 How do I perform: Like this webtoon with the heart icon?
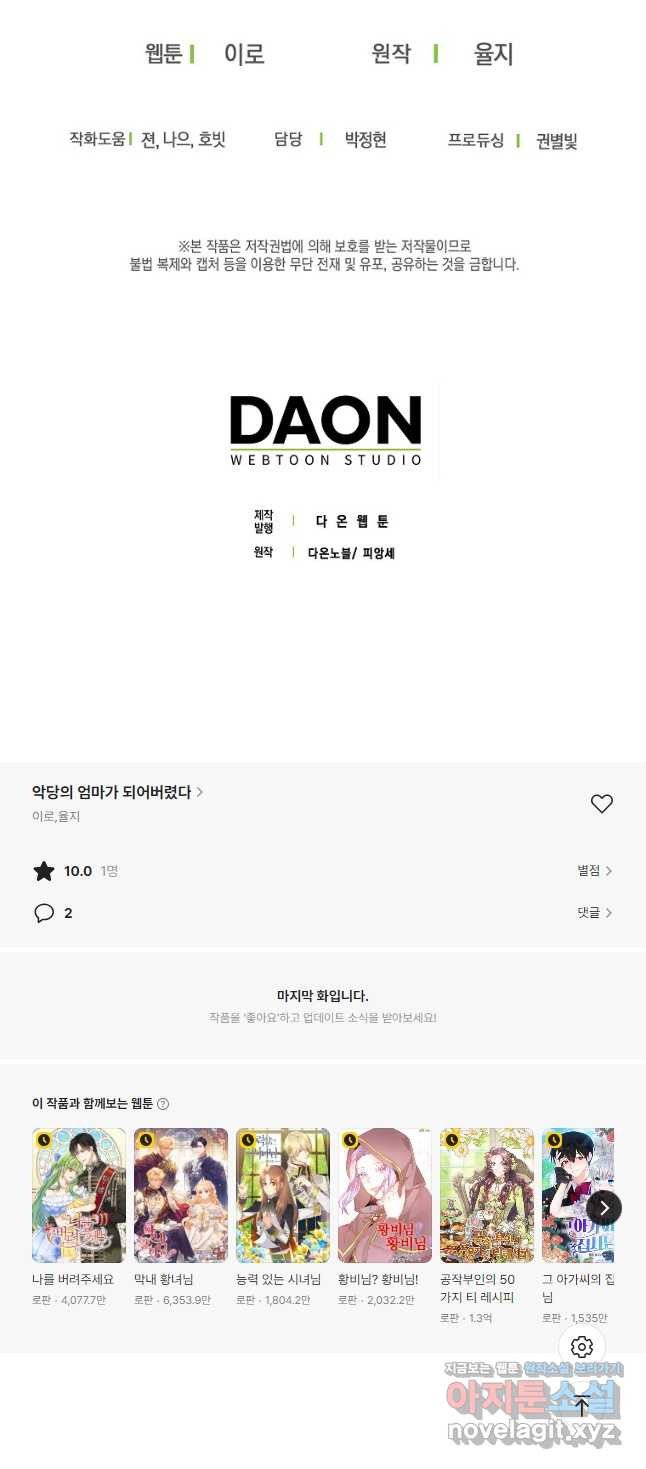pyautogui.click(x=601, y=804)
